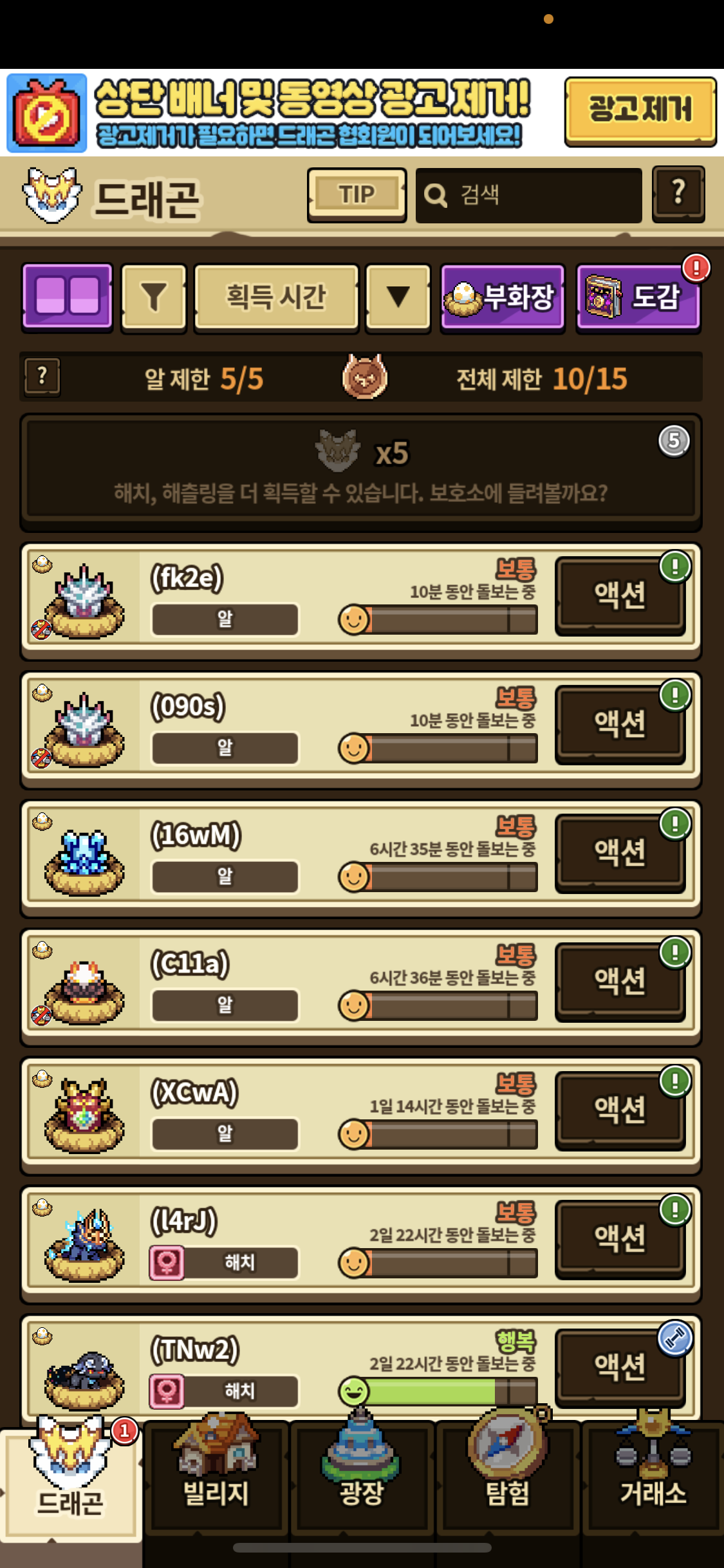Viewport: 724px width, 1568px height.
Task: Open the TIP button
Action: [x=357, y=194]
